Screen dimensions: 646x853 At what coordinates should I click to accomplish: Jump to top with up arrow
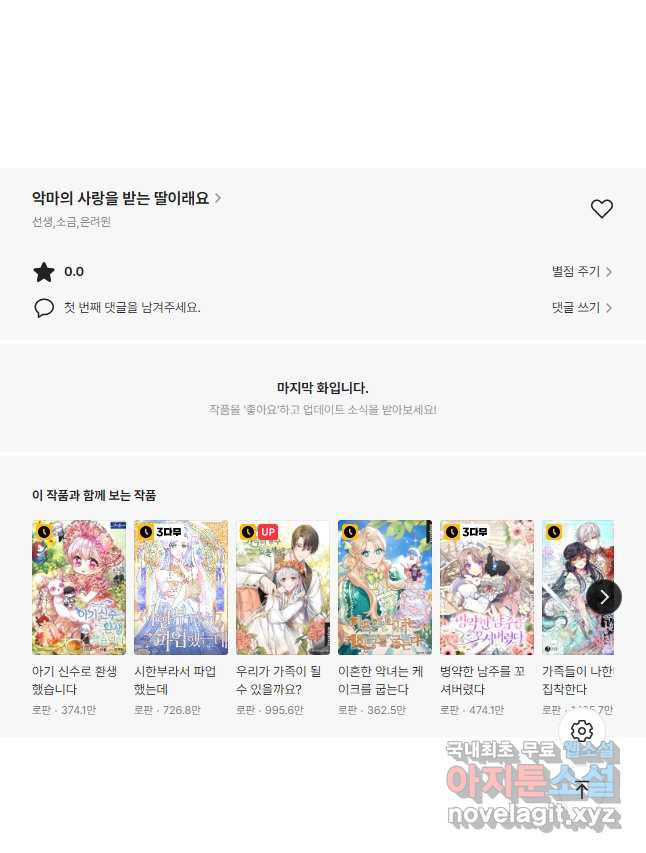click(x=582, y=790)
